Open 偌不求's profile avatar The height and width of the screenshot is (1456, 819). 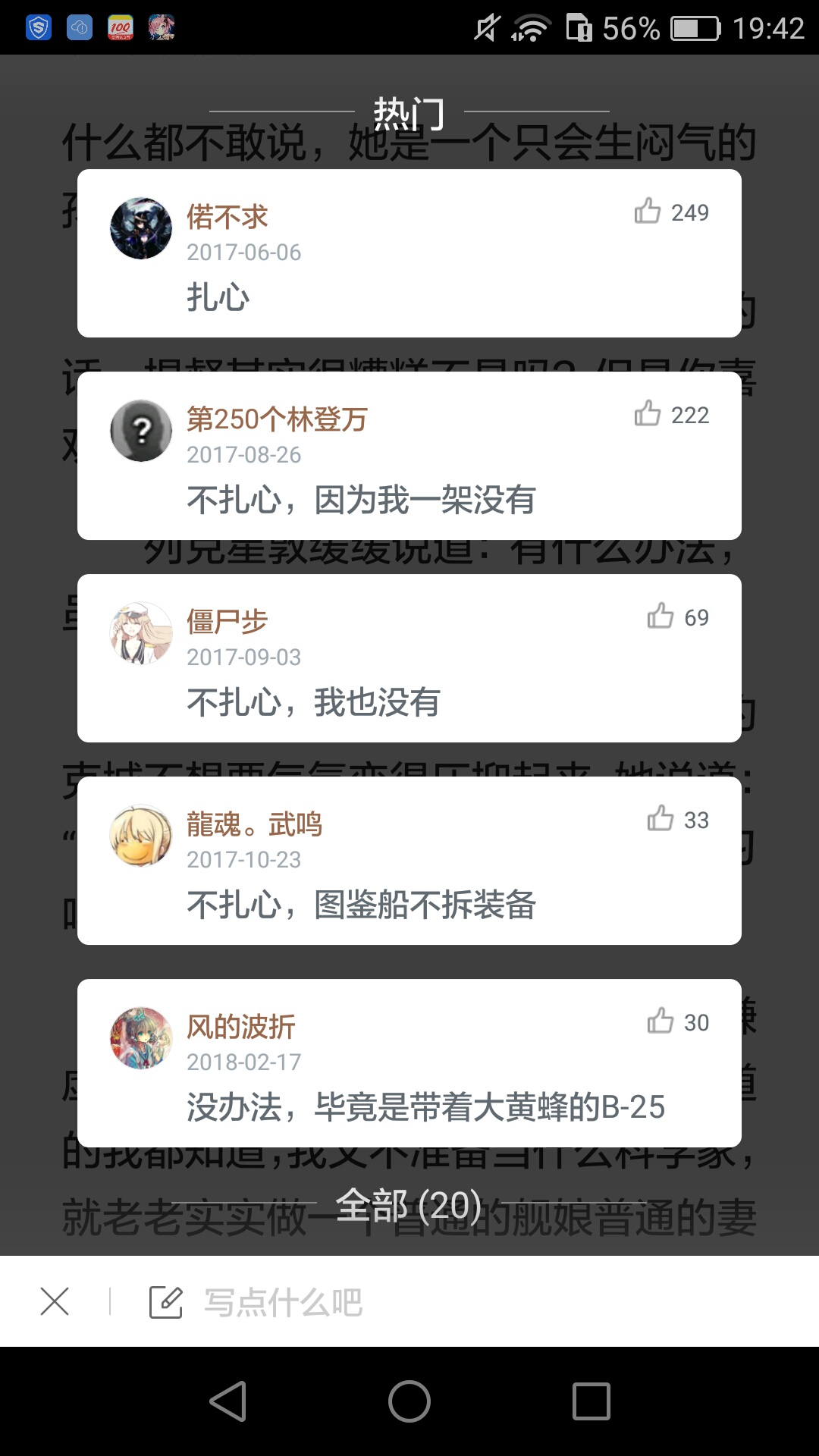coord(141,228)
